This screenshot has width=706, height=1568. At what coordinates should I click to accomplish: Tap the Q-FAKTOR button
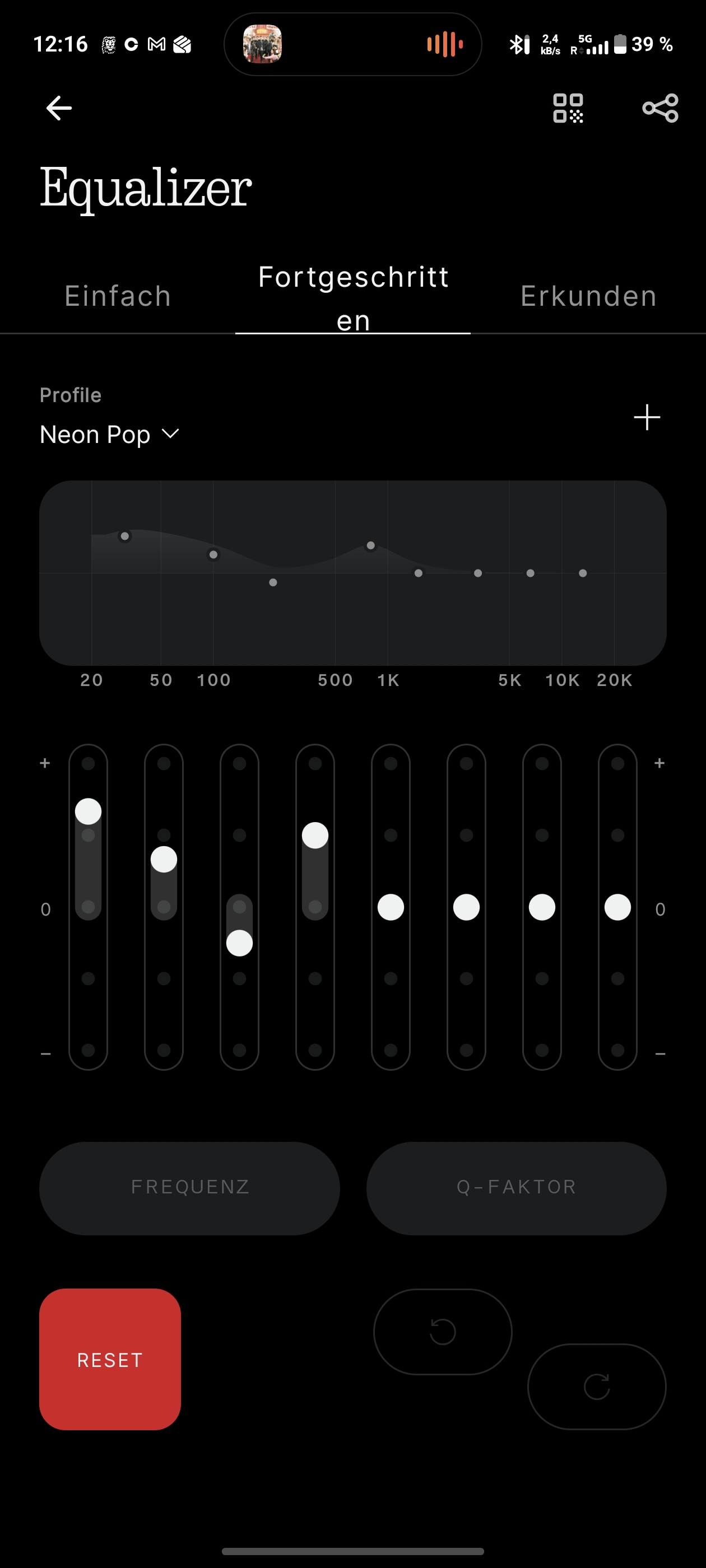(516, 1187)
